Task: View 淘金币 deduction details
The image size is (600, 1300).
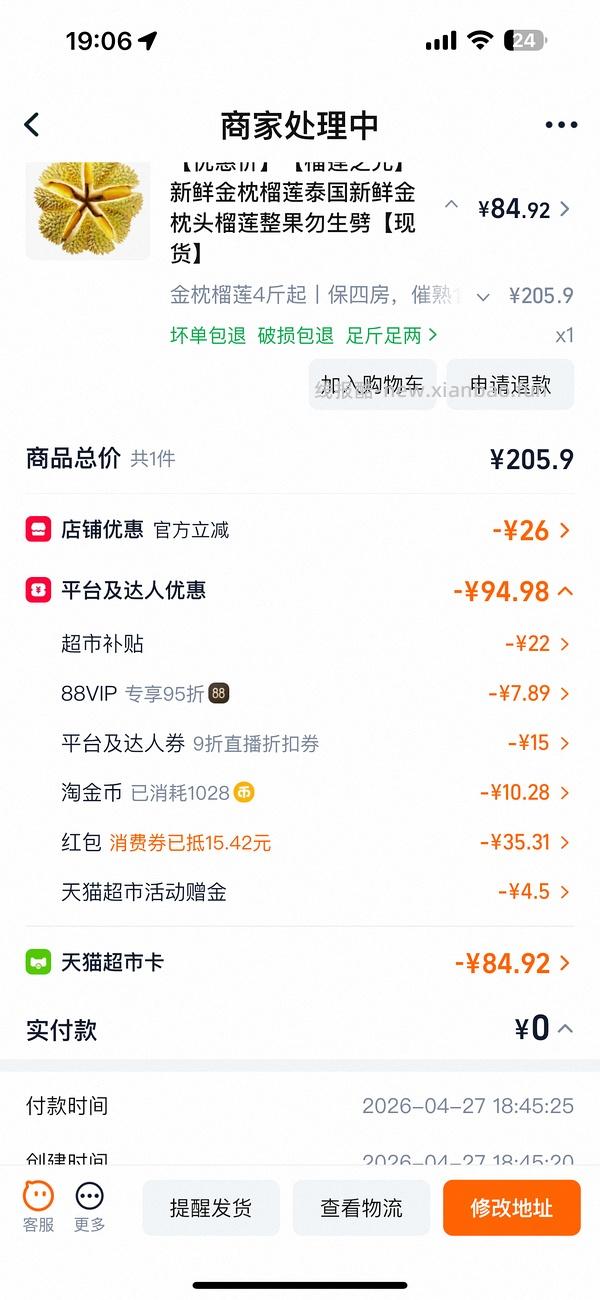Action: [x=300, y=793]
